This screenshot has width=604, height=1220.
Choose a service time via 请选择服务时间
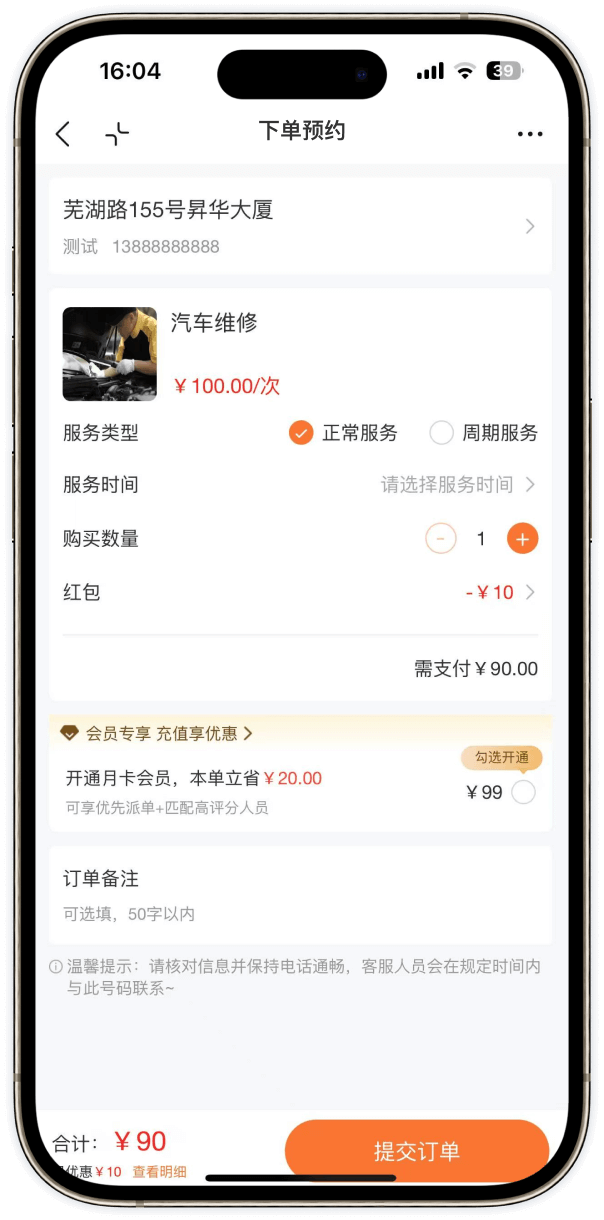click(x=457, y=485)
